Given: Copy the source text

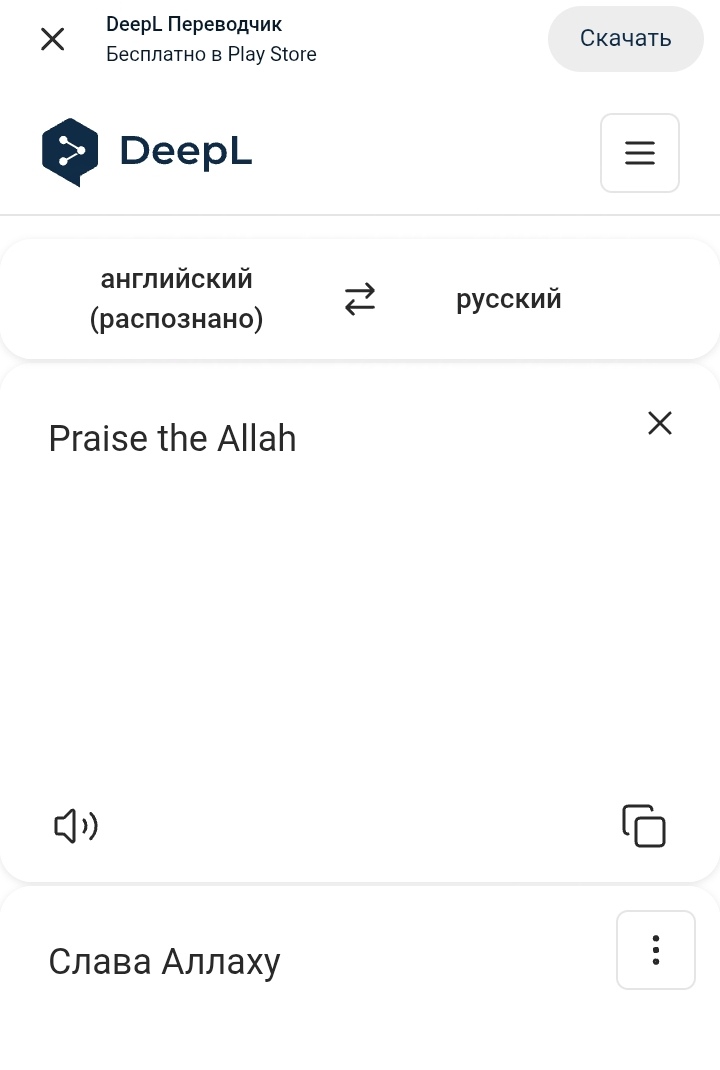Looking at the screenshot, I should 644,826.
